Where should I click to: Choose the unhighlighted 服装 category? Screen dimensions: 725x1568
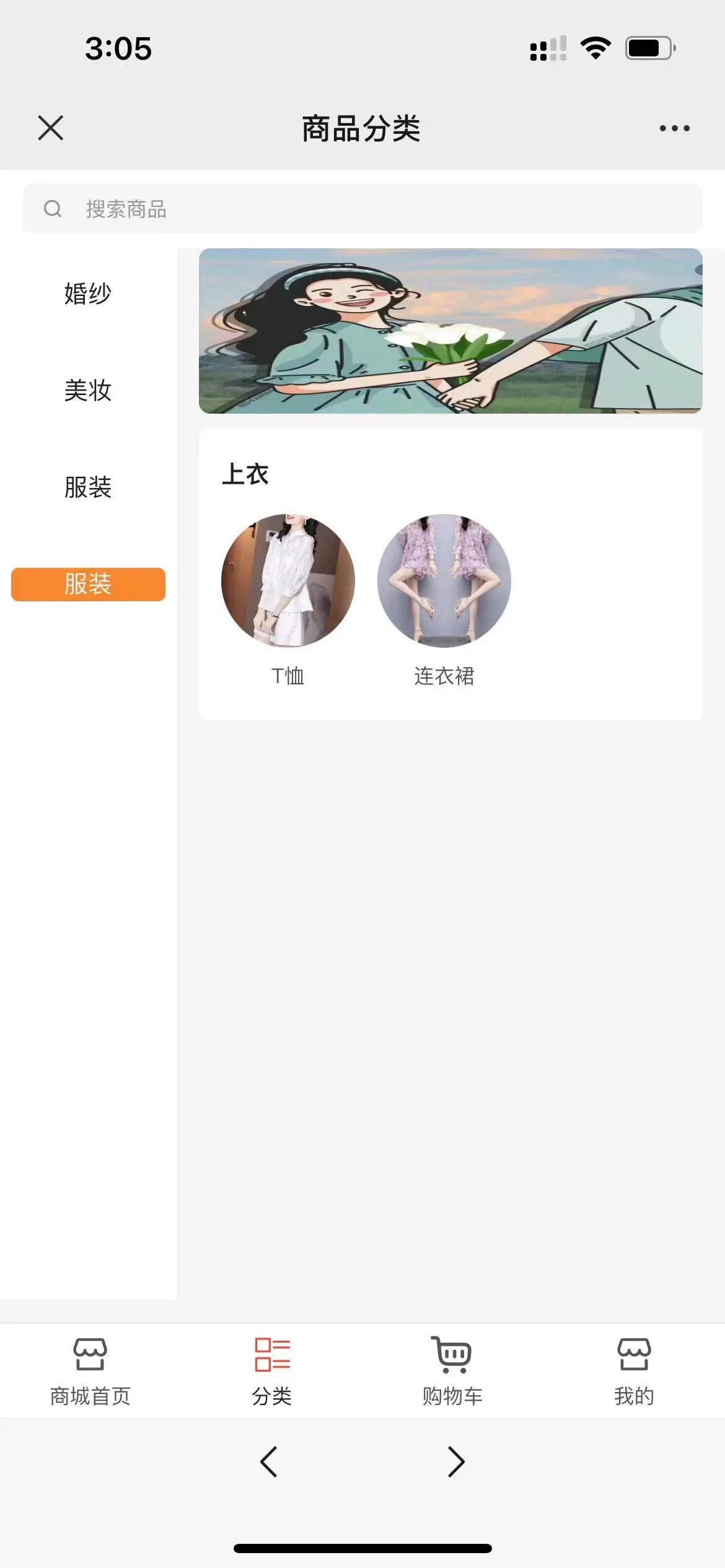pyautogui.click(x=88, y=487)
